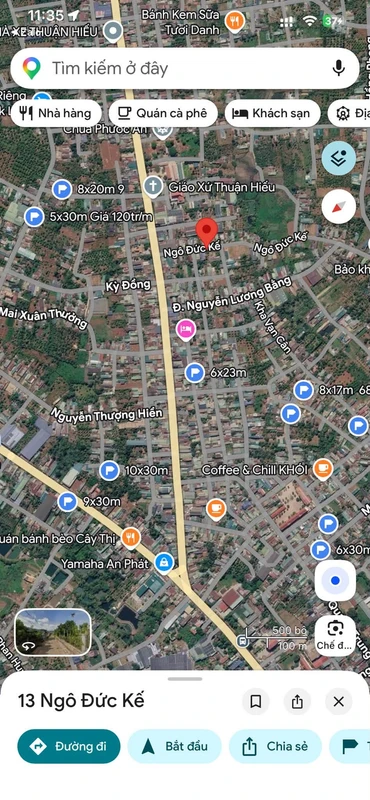Open the camera view mode button

tap(335, 635)
